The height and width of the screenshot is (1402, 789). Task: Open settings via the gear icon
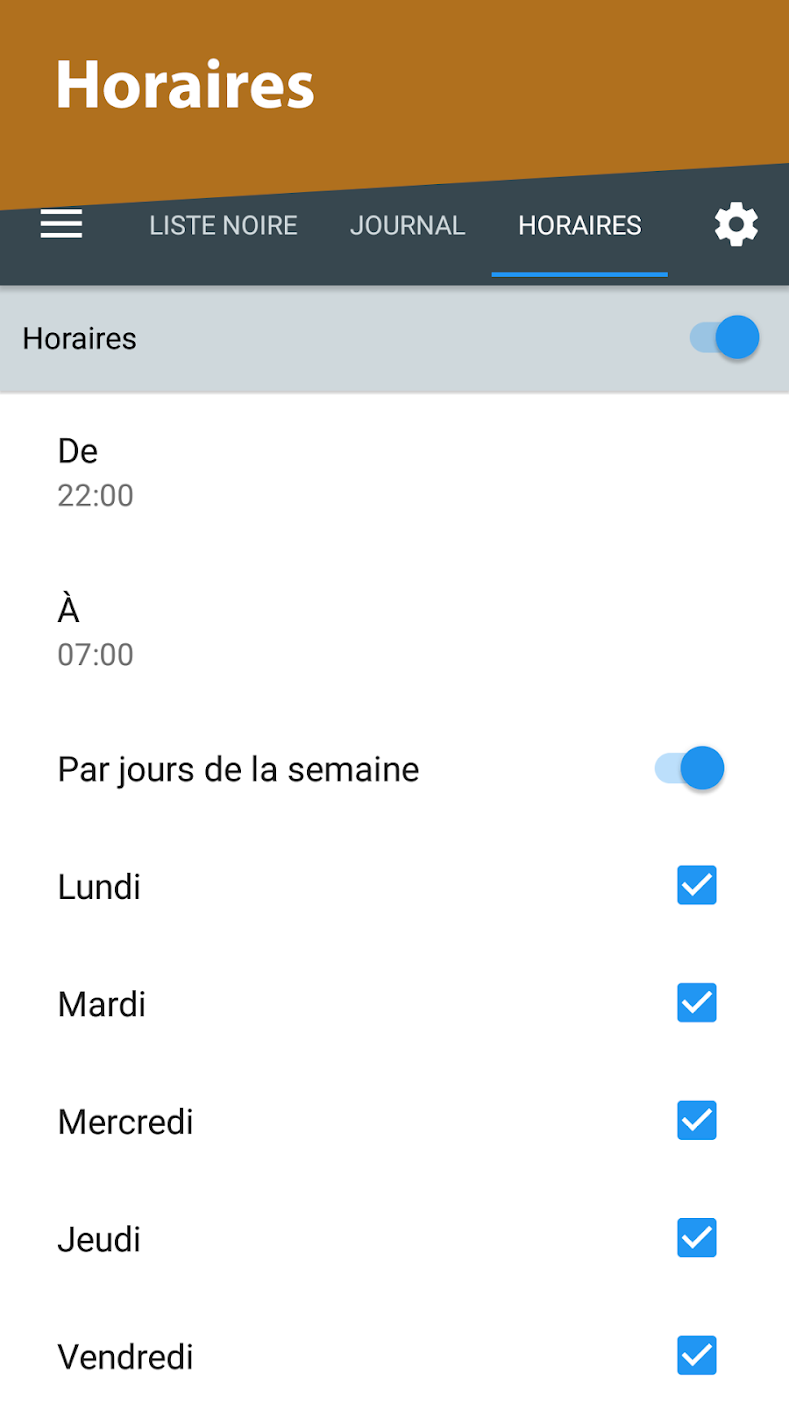tap(736, 225)
